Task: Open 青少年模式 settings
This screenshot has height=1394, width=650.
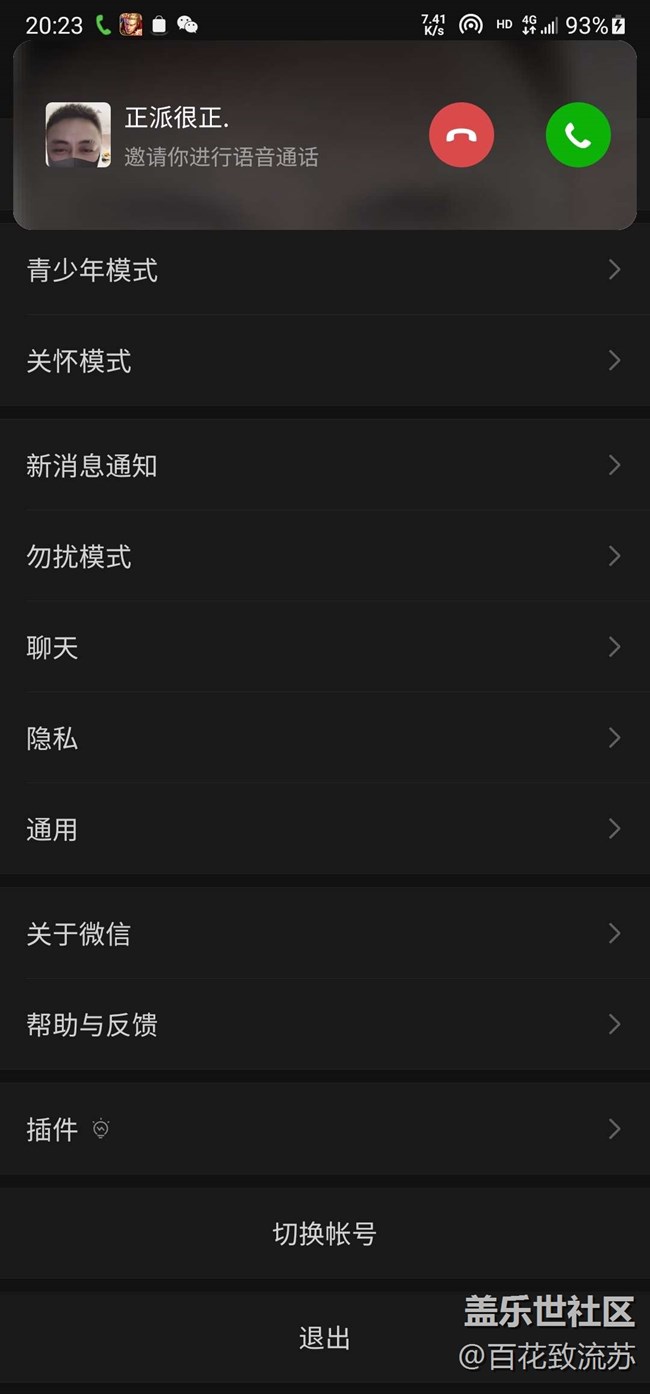Action: coord(325,270)
